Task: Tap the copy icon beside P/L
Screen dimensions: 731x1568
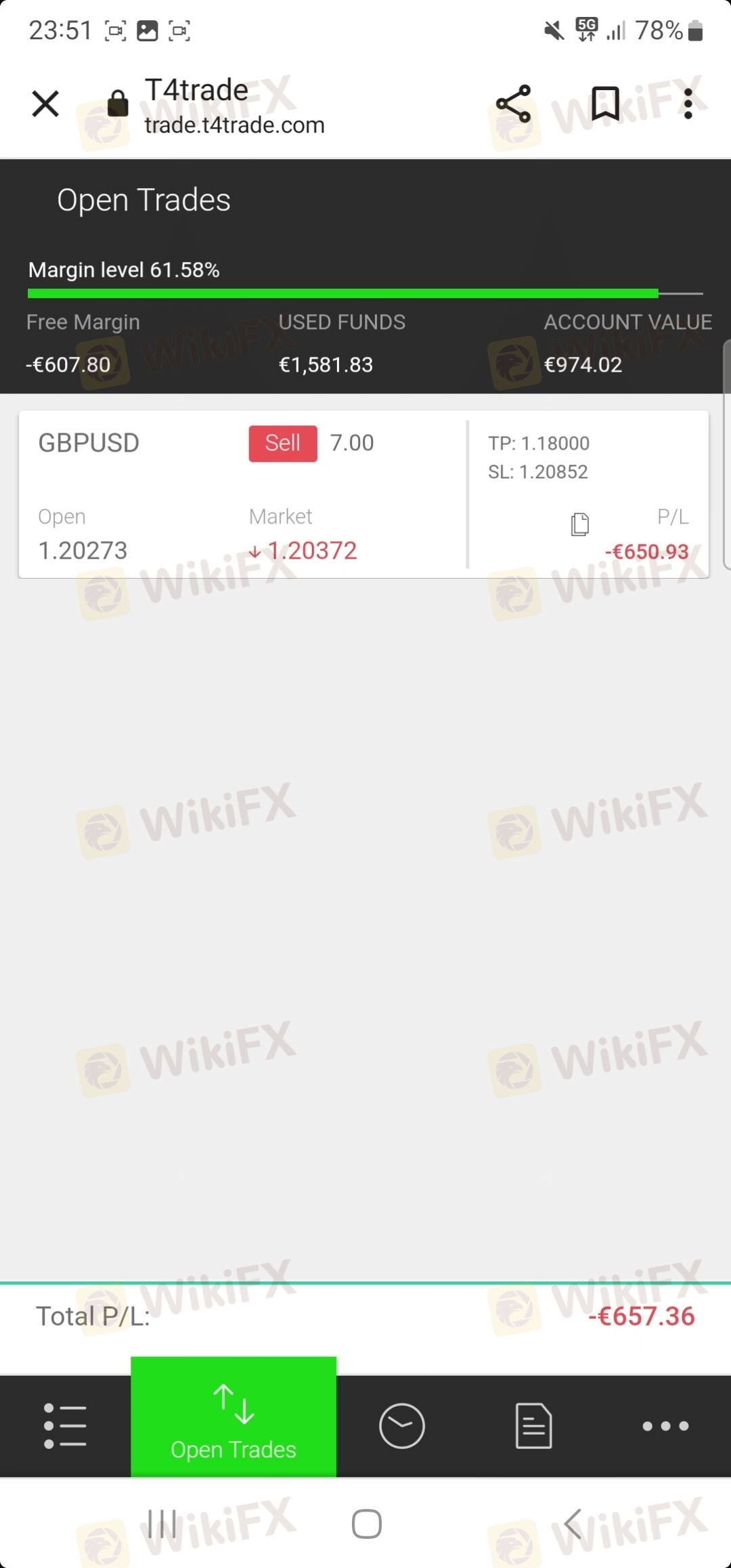Action: 580,525
